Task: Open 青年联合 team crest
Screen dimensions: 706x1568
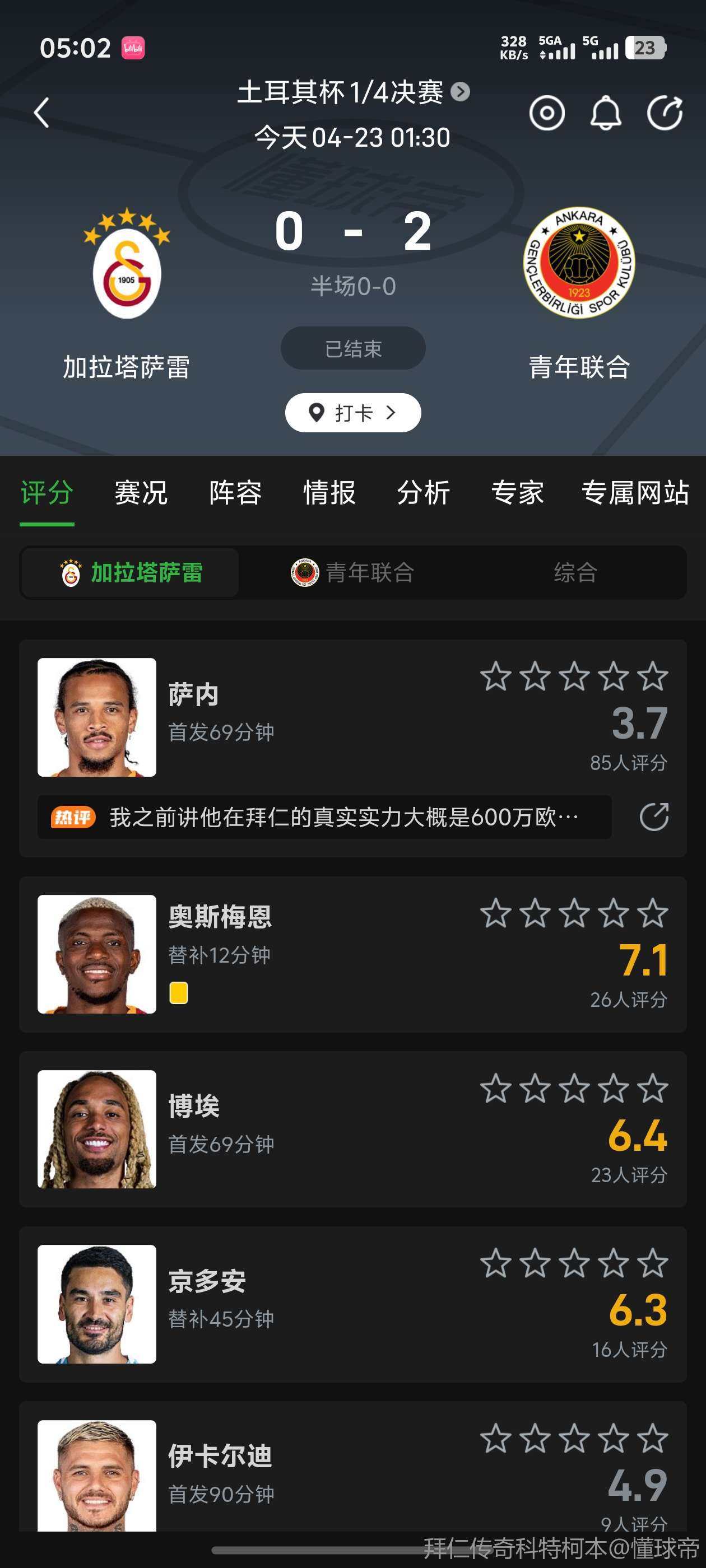Action: click(579, 263)
